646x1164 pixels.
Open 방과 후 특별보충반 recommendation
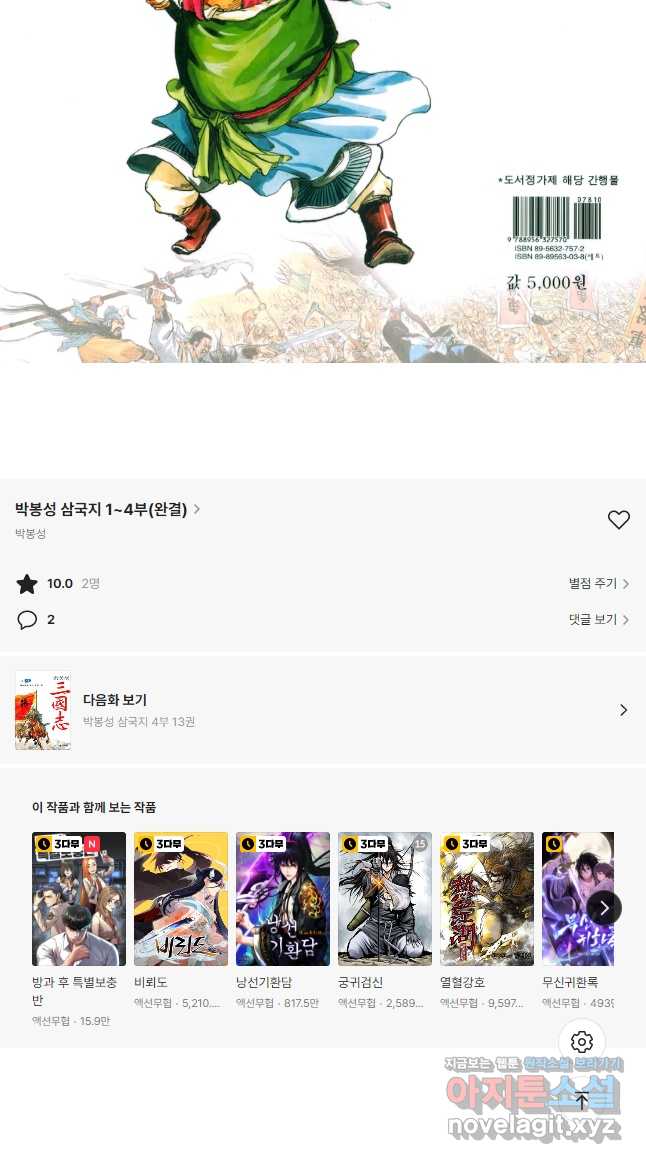[x=79, y=898]
